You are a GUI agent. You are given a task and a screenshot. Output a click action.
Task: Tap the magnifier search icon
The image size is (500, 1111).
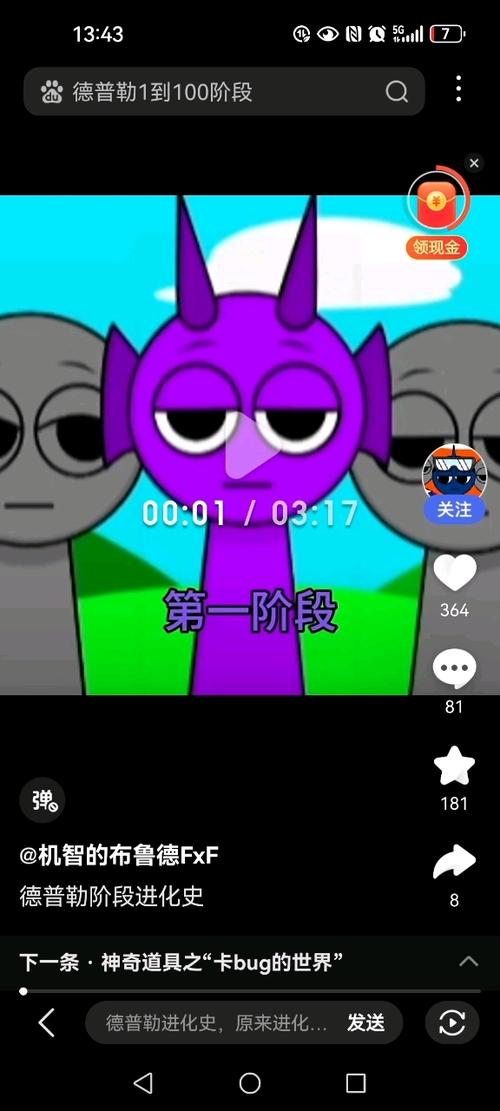tap(397, 91)
